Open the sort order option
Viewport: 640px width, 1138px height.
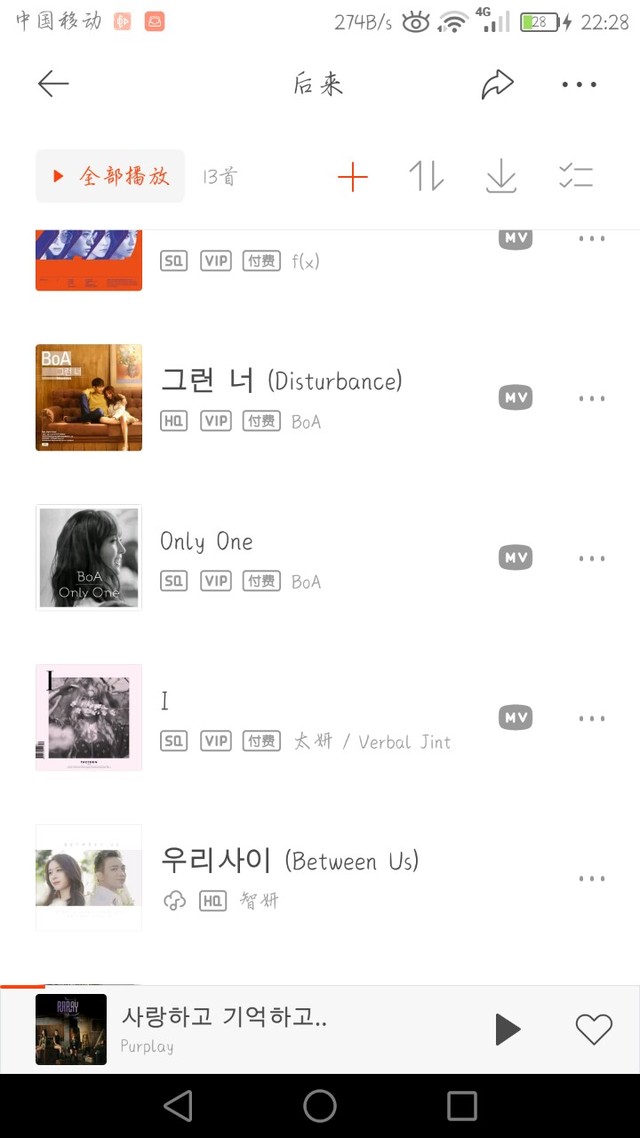426,177
